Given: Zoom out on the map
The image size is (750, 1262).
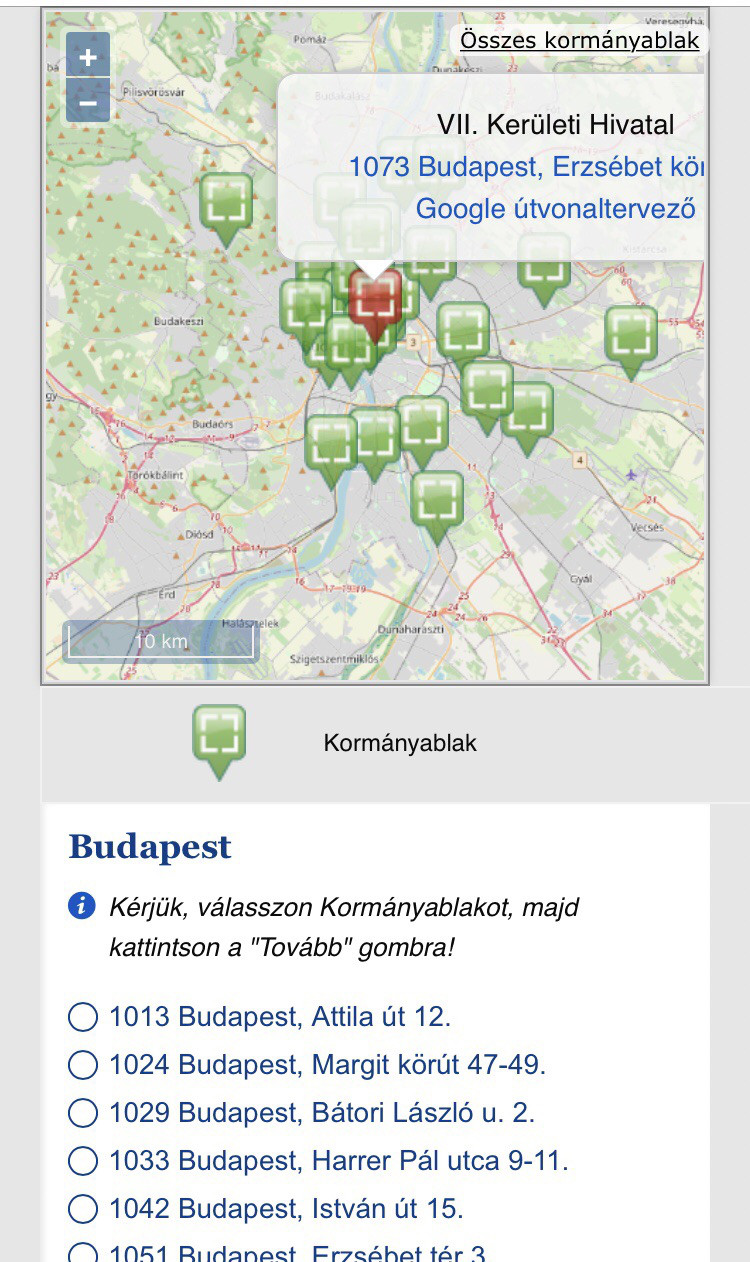Looking at the screenshot, I should pos(88,102).
